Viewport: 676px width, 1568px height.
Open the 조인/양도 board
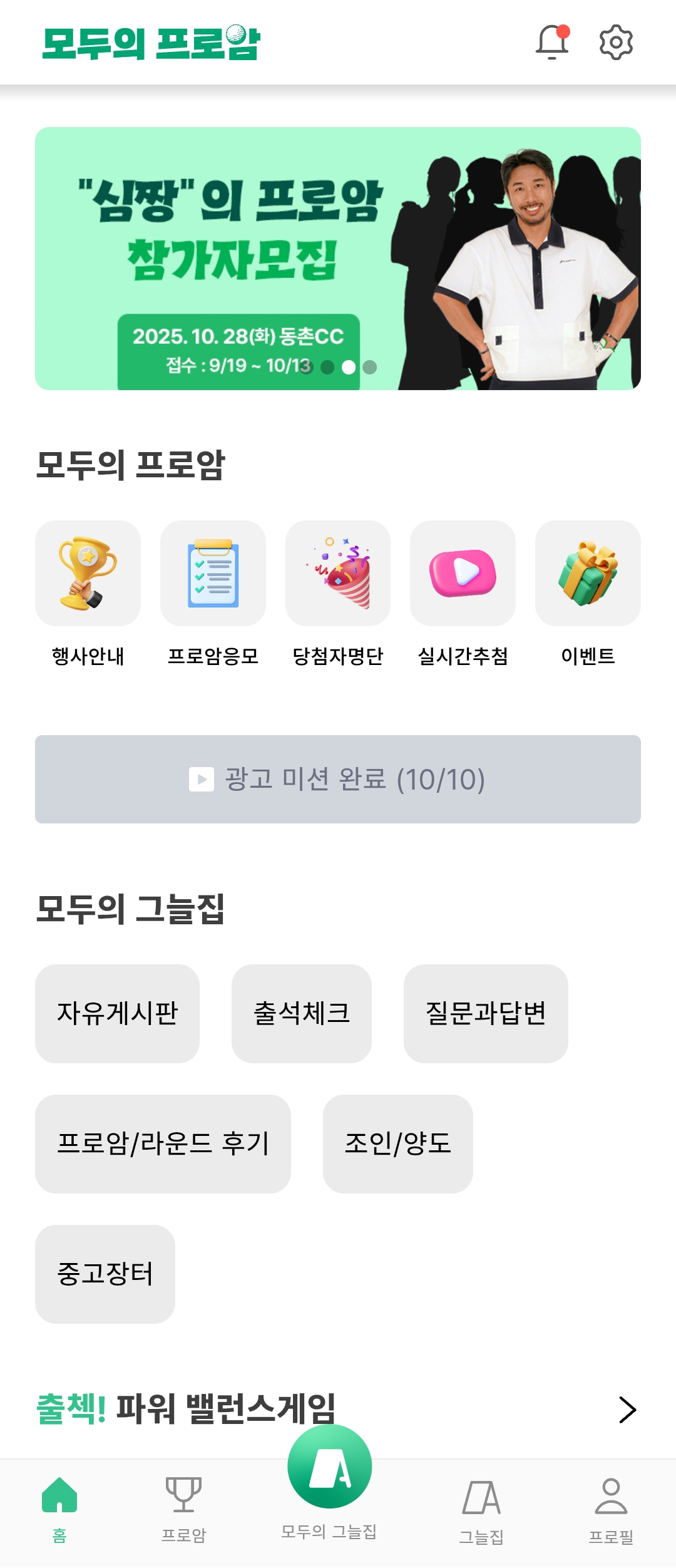[x=398, y=1143]
